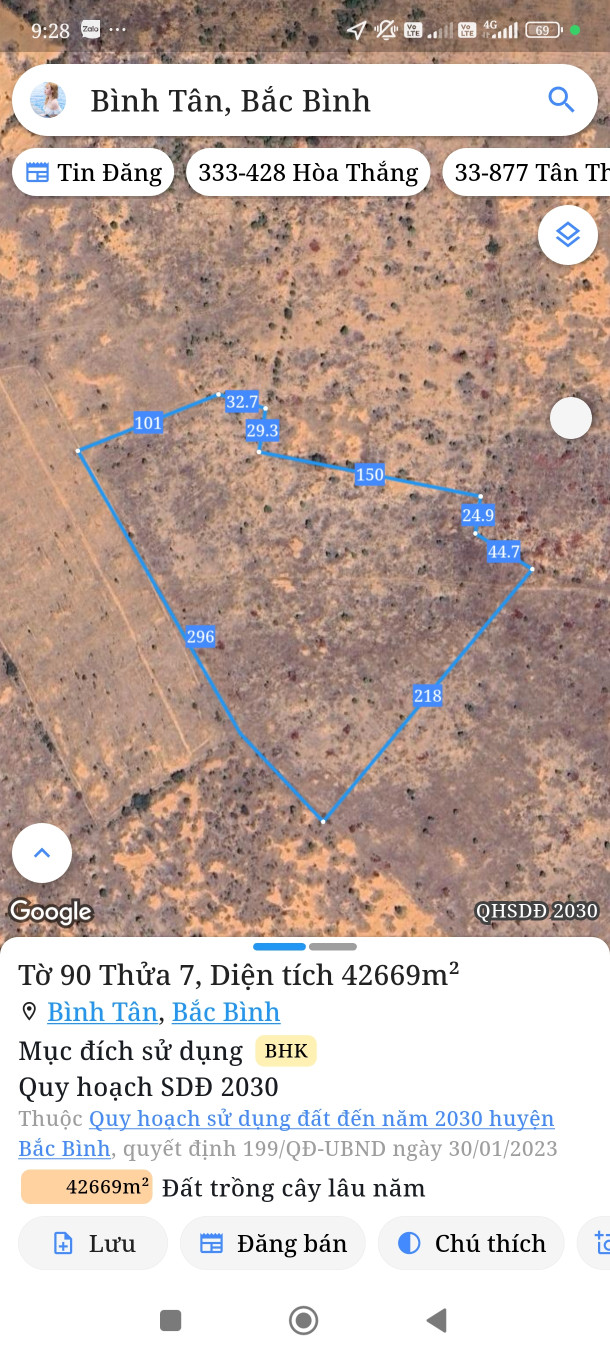The image size is (610, 1356).
Task: Expand the panel with the up arrow
Action: (42, 853)
